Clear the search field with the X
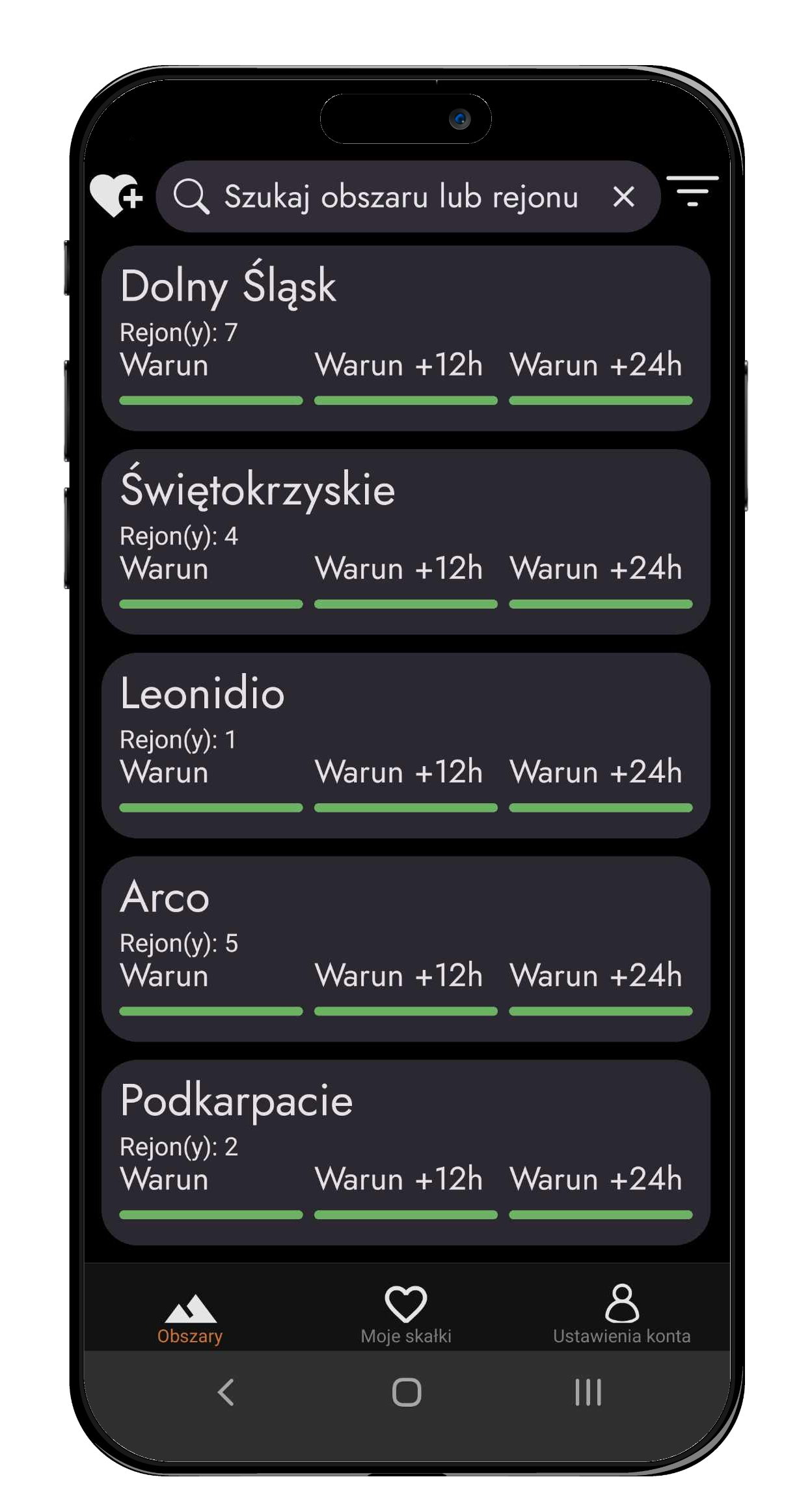 623,197
